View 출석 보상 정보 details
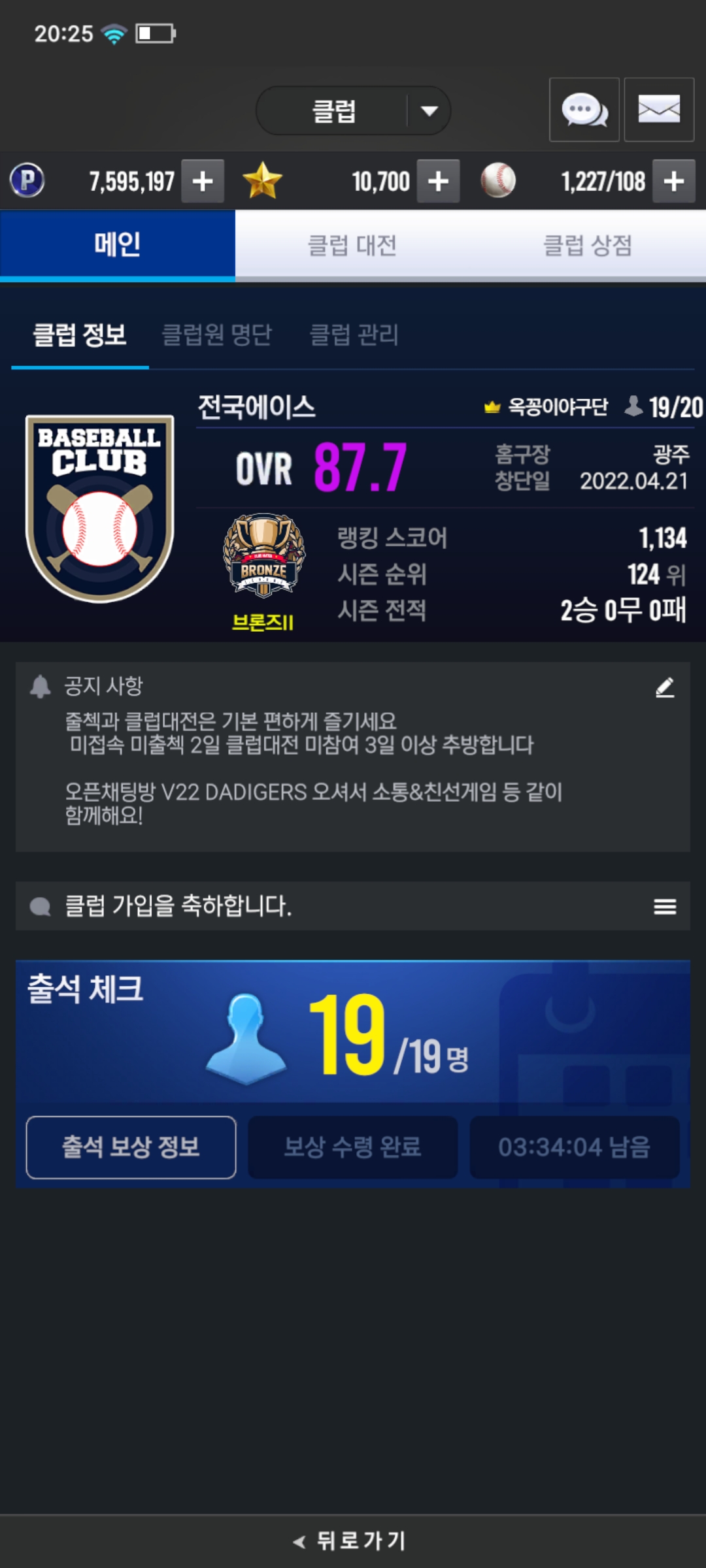 point(131,1147)
